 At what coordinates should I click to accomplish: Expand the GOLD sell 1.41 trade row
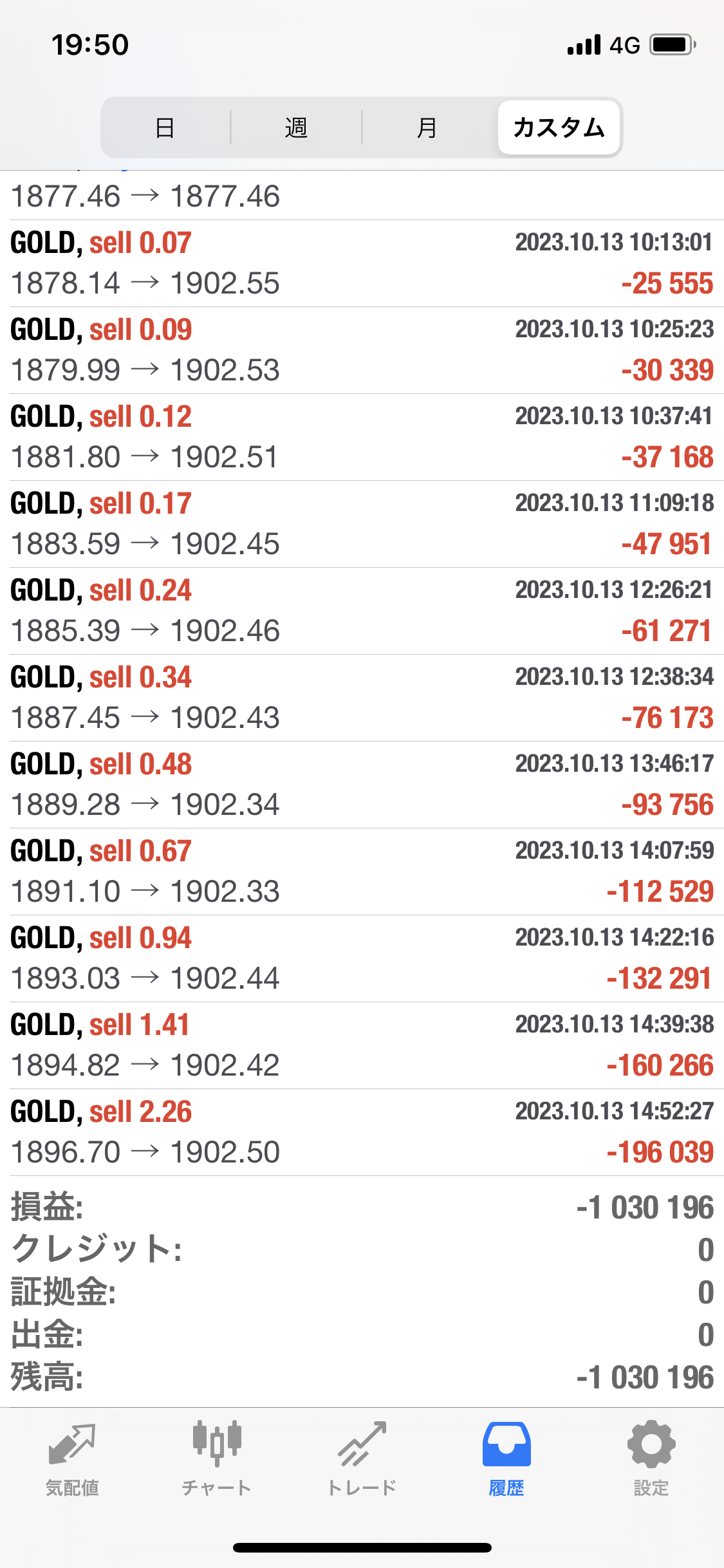[x=362, y=1045]
